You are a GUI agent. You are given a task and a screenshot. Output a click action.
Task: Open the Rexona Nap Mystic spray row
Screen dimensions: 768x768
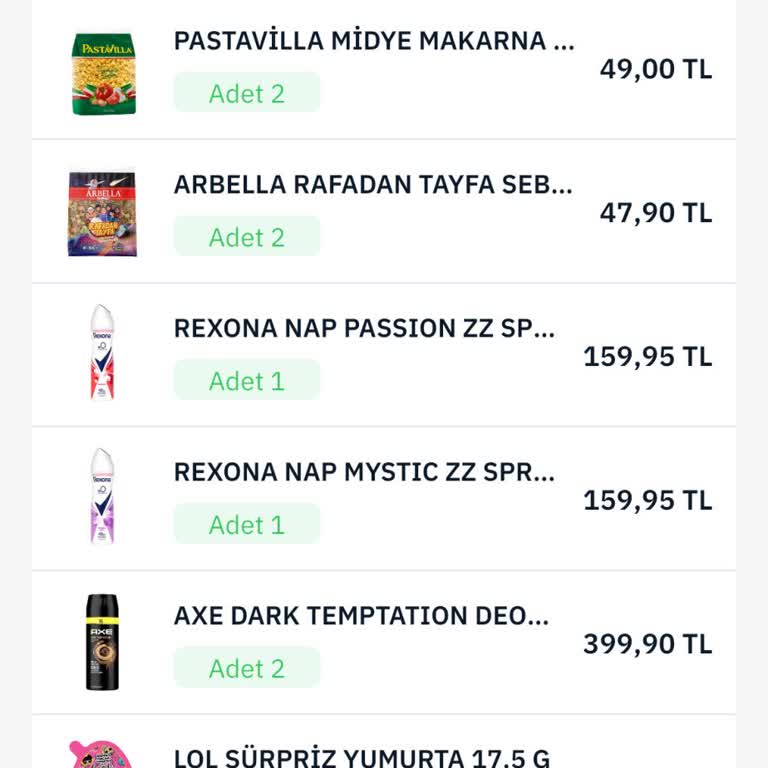click(x=364, y=473)
